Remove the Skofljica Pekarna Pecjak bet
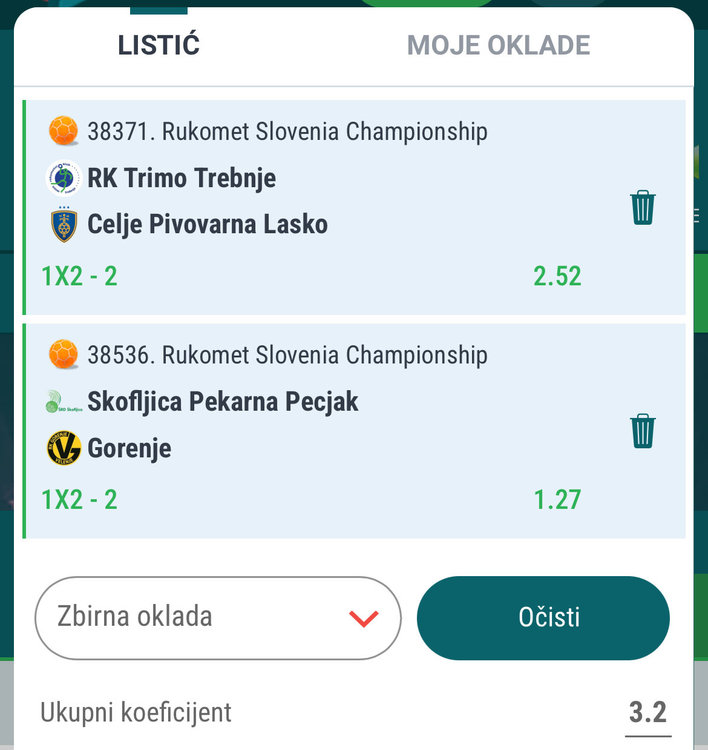 [643, 431]
